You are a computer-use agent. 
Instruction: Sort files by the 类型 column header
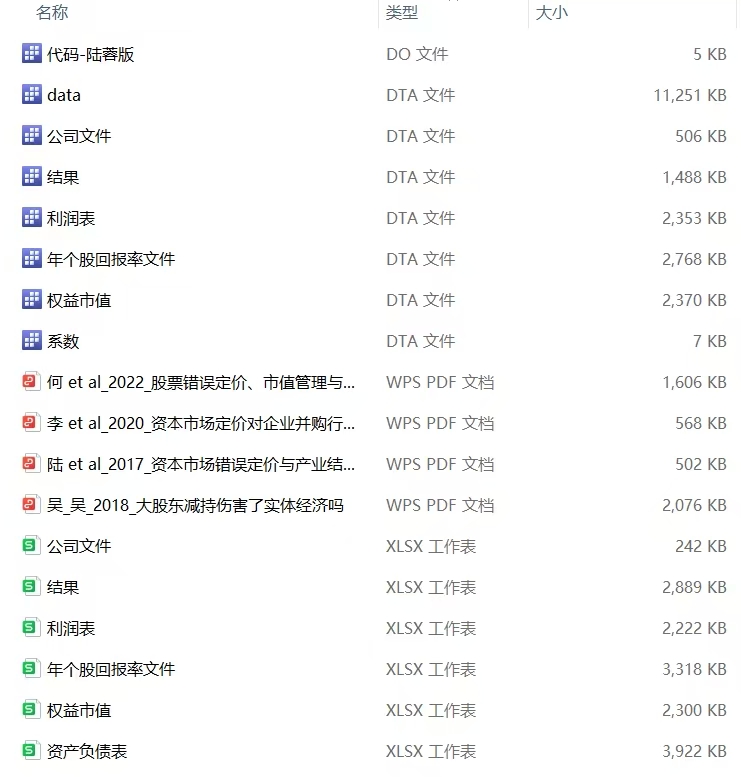coord(402,13)
